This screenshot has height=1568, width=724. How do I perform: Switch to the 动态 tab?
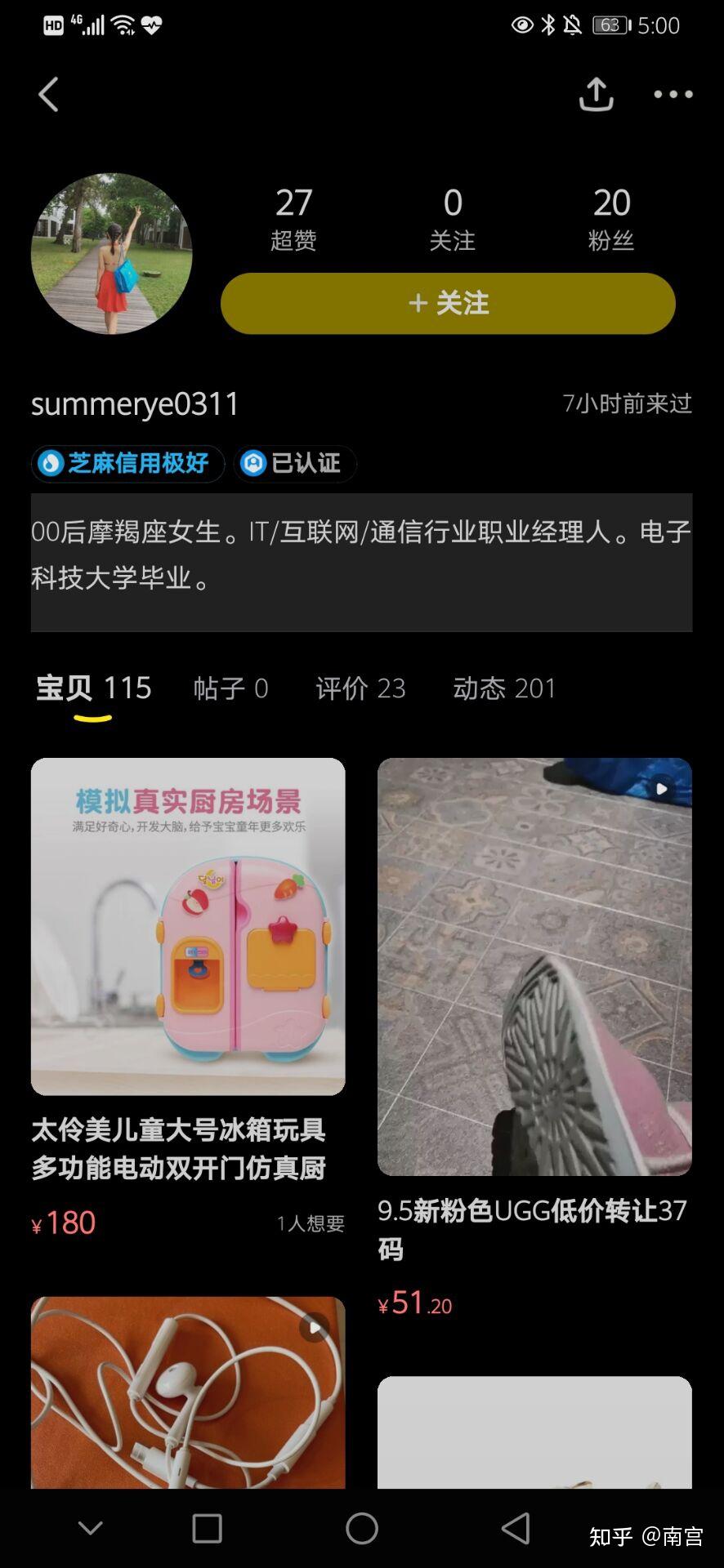tap(504, 688)
